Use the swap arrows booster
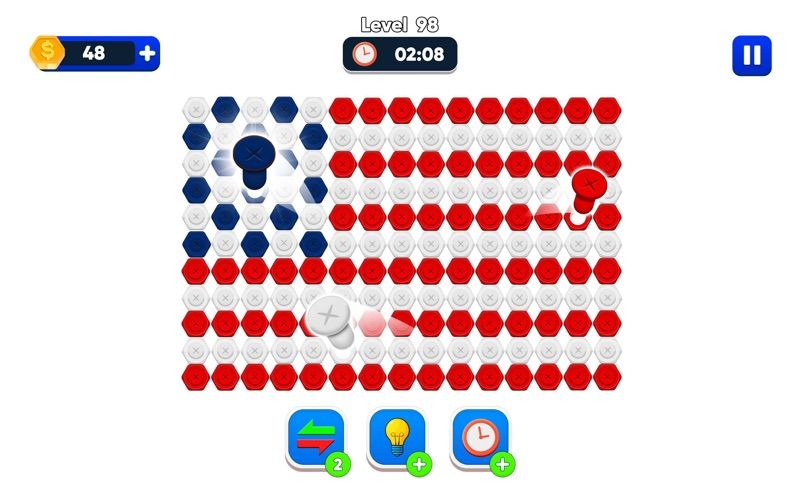 (316, 437)
